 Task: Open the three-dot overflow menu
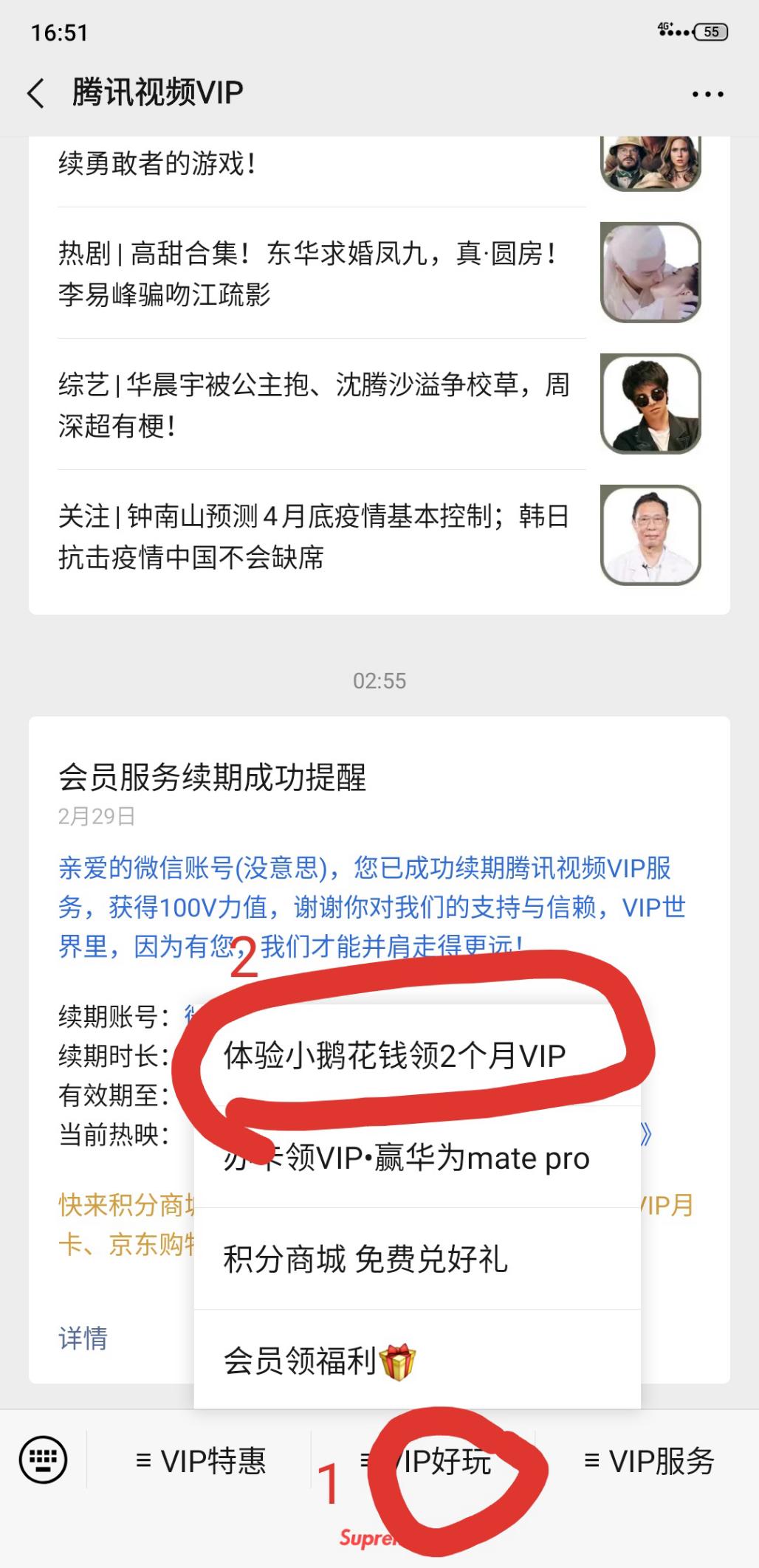707,94
